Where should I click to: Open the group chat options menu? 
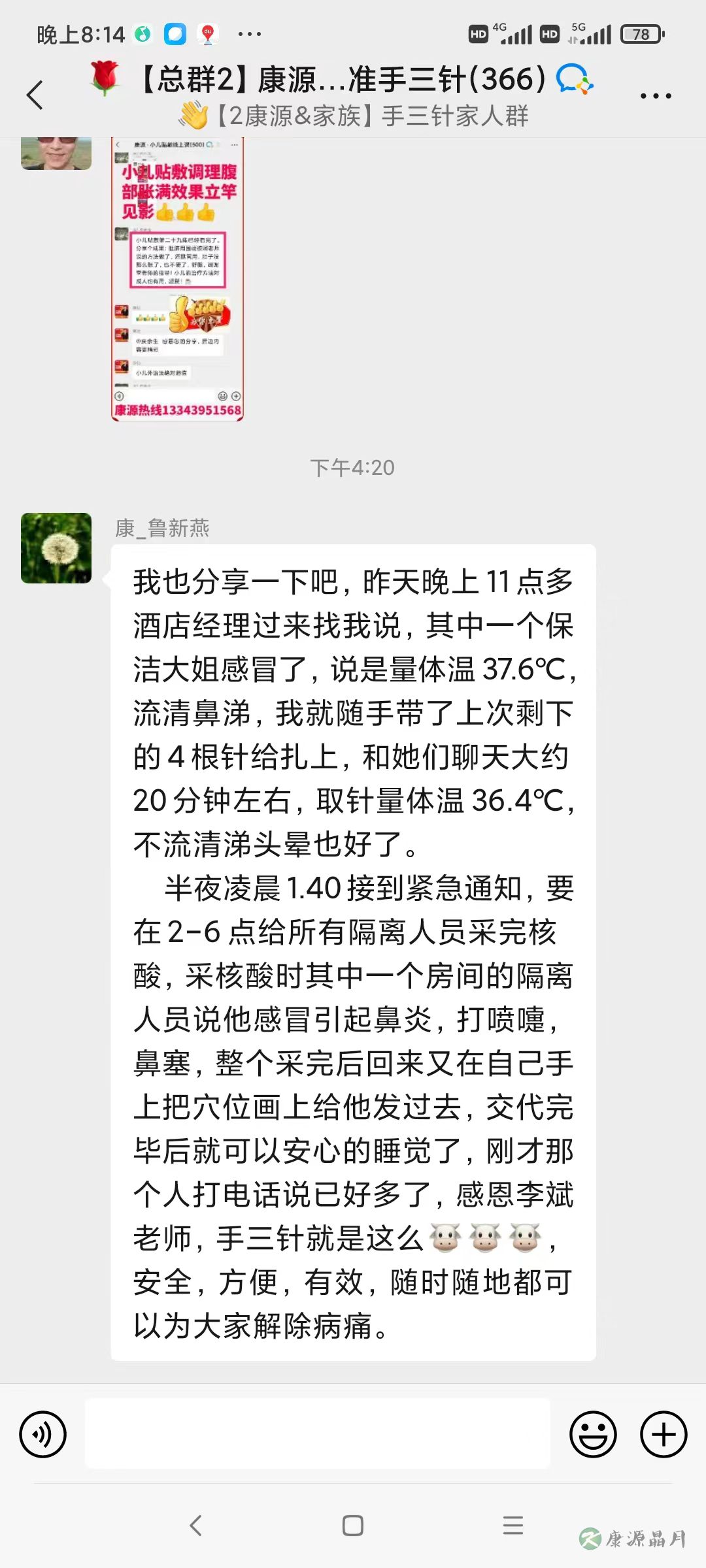pyautogui.click(x=655, y=95)
